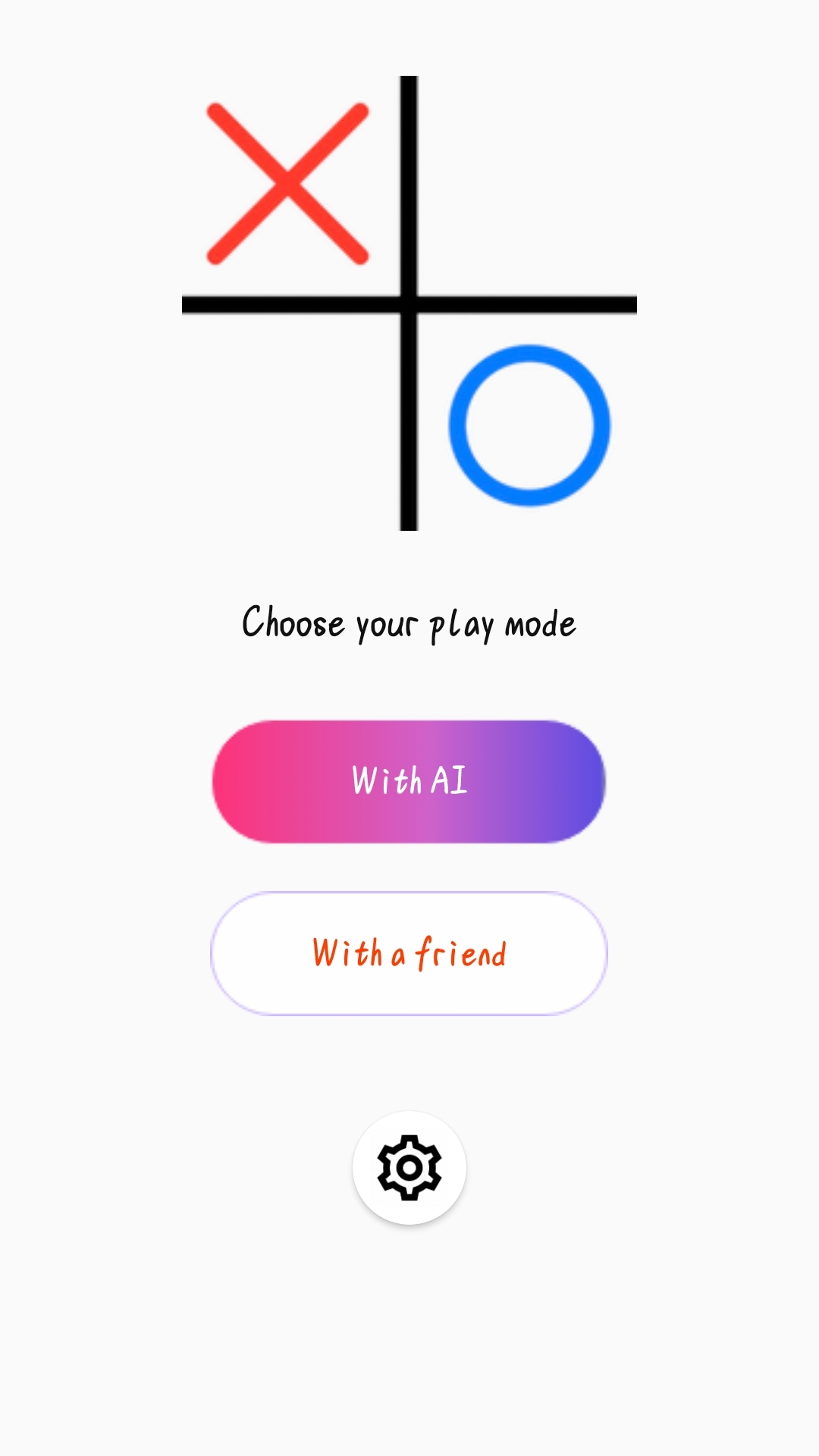The image size is (819, 1456).
Task: Click the Choose your play mode heading
Action: click(409, 623)
